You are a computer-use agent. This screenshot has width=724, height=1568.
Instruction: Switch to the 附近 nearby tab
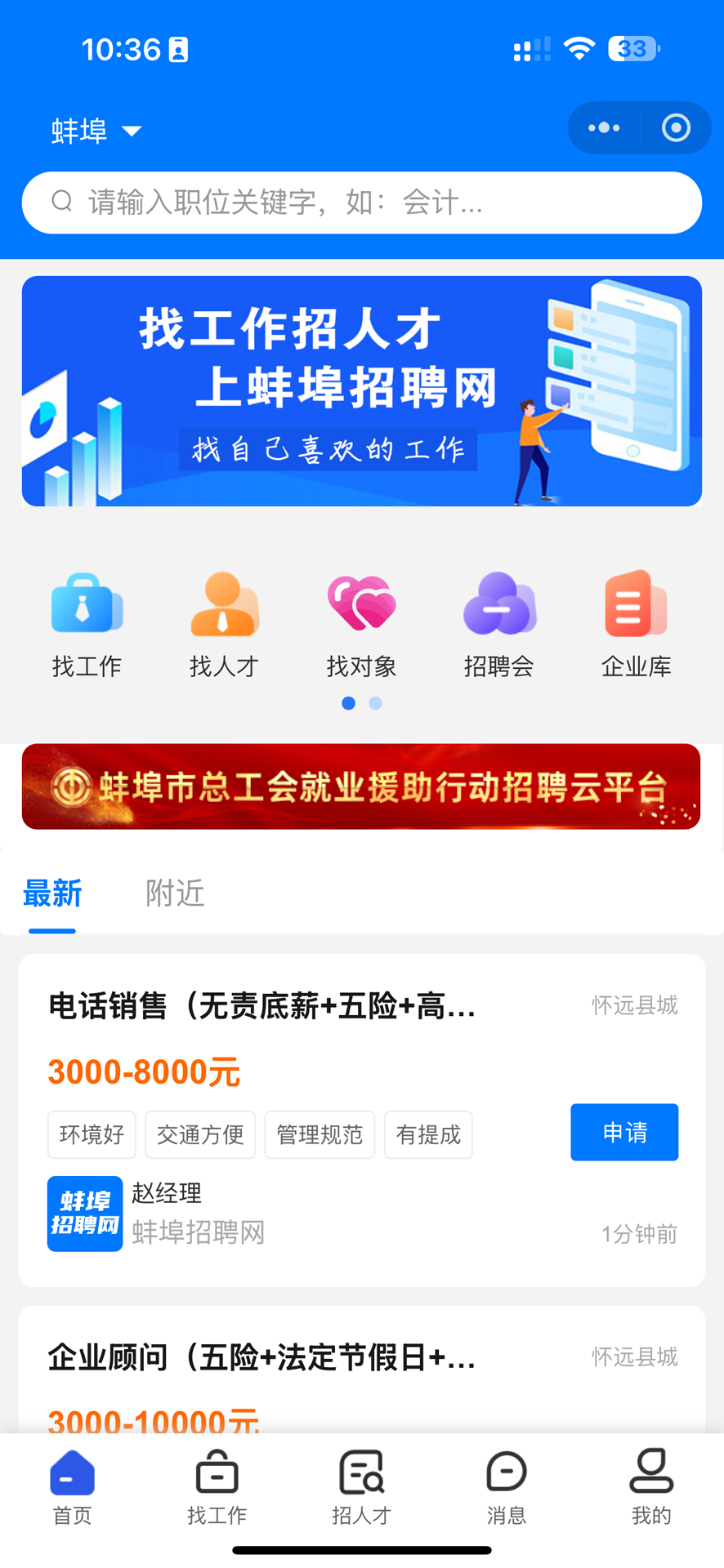(x=174, y=893)
